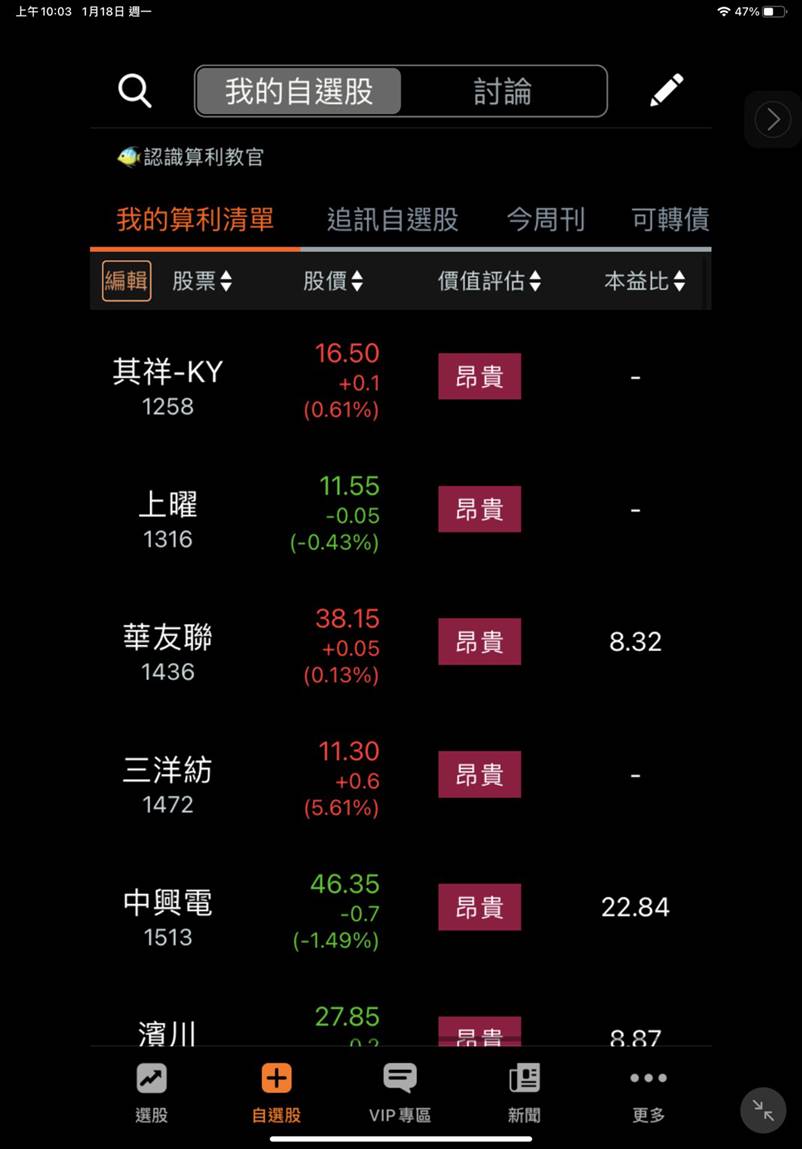Open the 認識算利教官 link

(192, 157)
